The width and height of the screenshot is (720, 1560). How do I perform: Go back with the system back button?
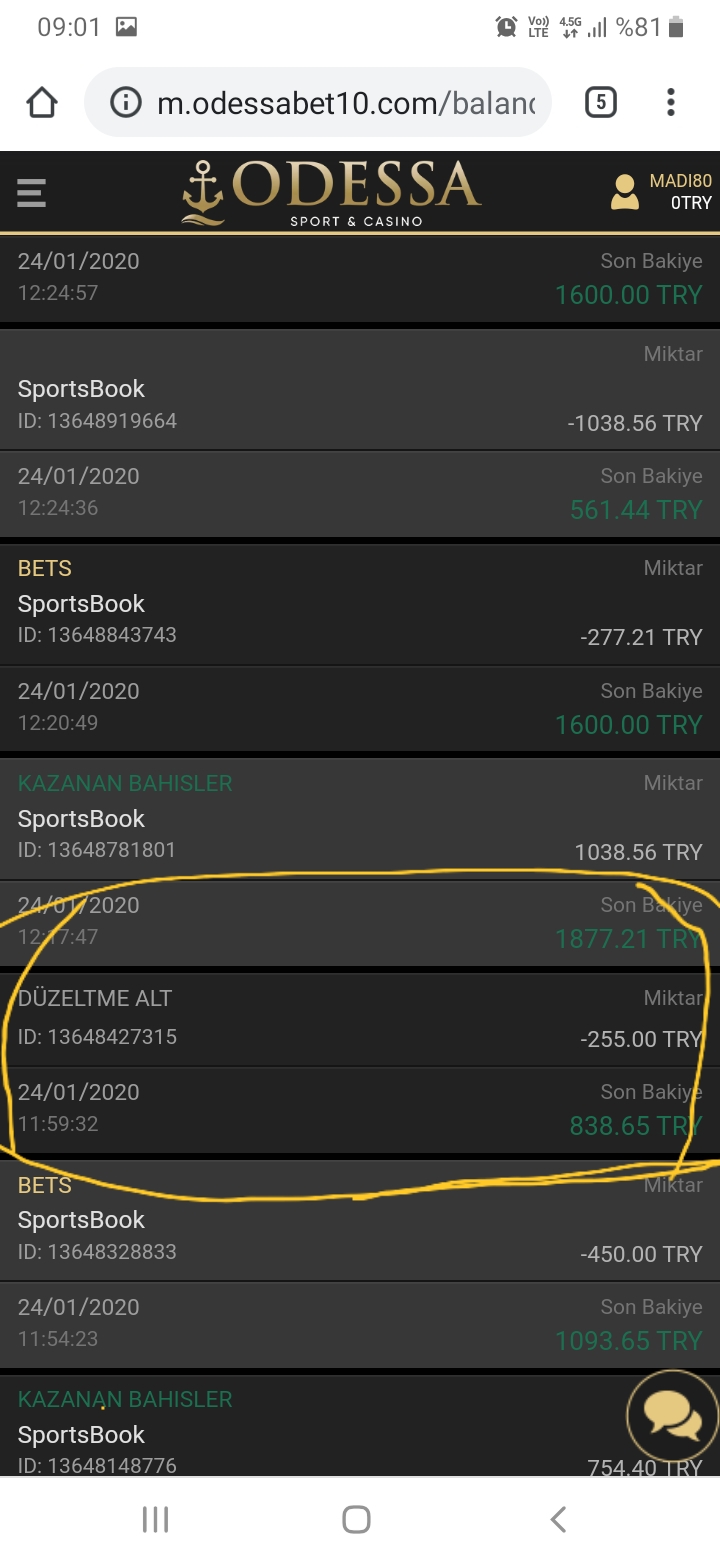[559, 1519]
